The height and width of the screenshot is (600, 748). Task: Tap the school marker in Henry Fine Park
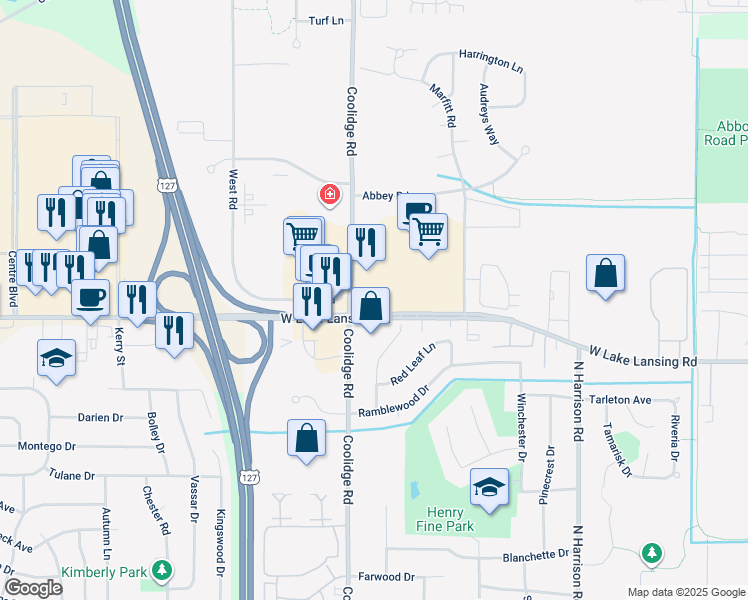tap(489, 490)
